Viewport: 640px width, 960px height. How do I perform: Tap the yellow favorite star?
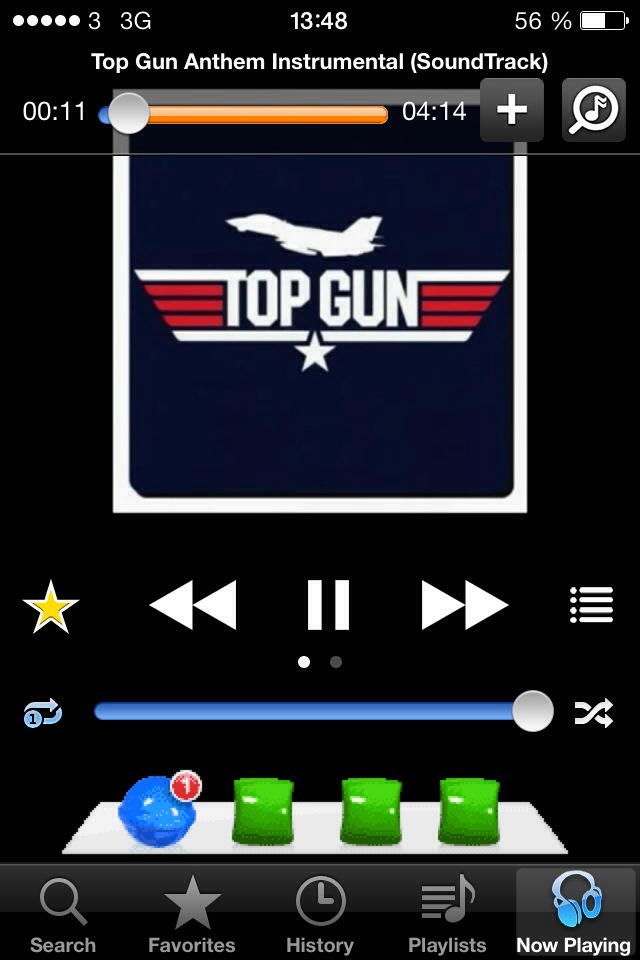tap(50, 607)
